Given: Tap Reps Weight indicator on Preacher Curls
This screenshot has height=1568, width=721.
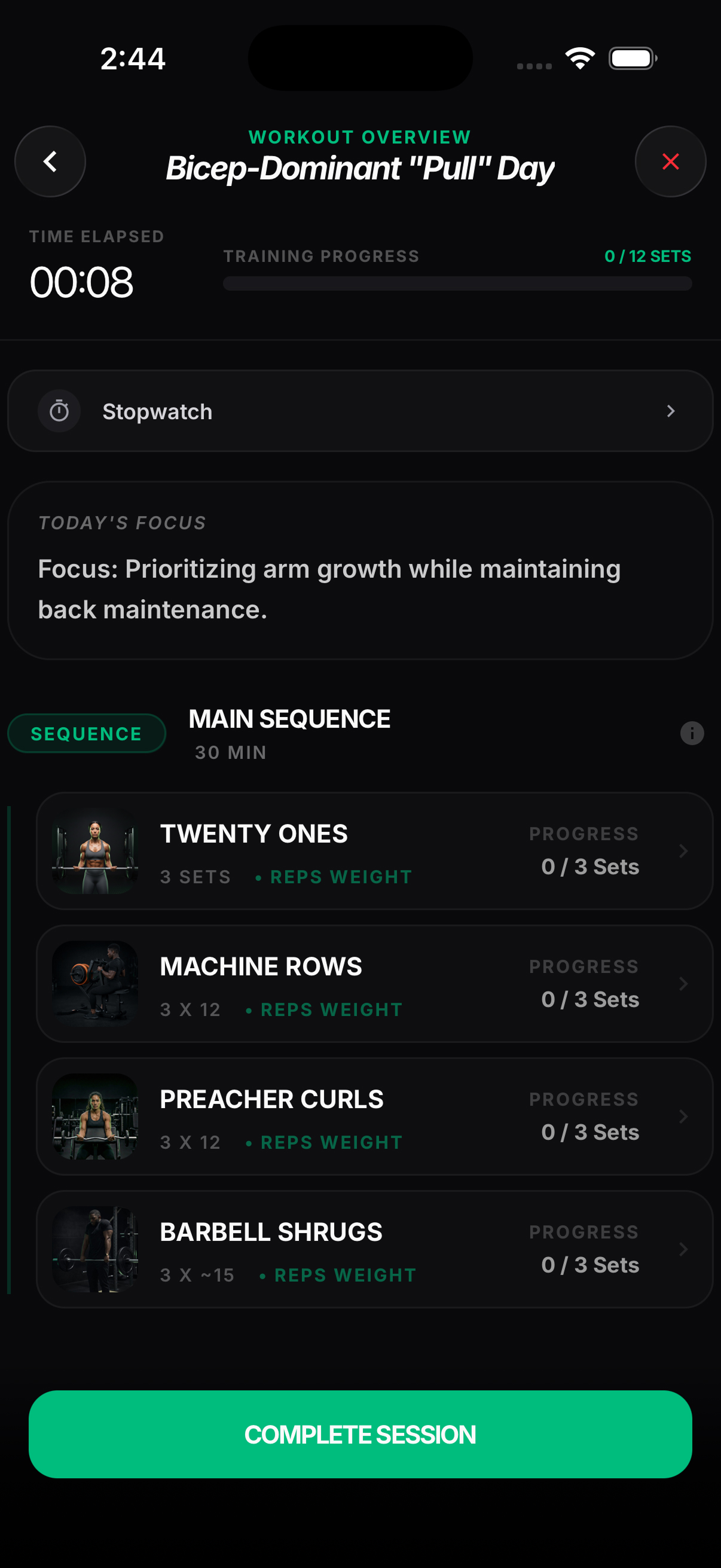Looking at the screenshot, I should click(331, 1142).
